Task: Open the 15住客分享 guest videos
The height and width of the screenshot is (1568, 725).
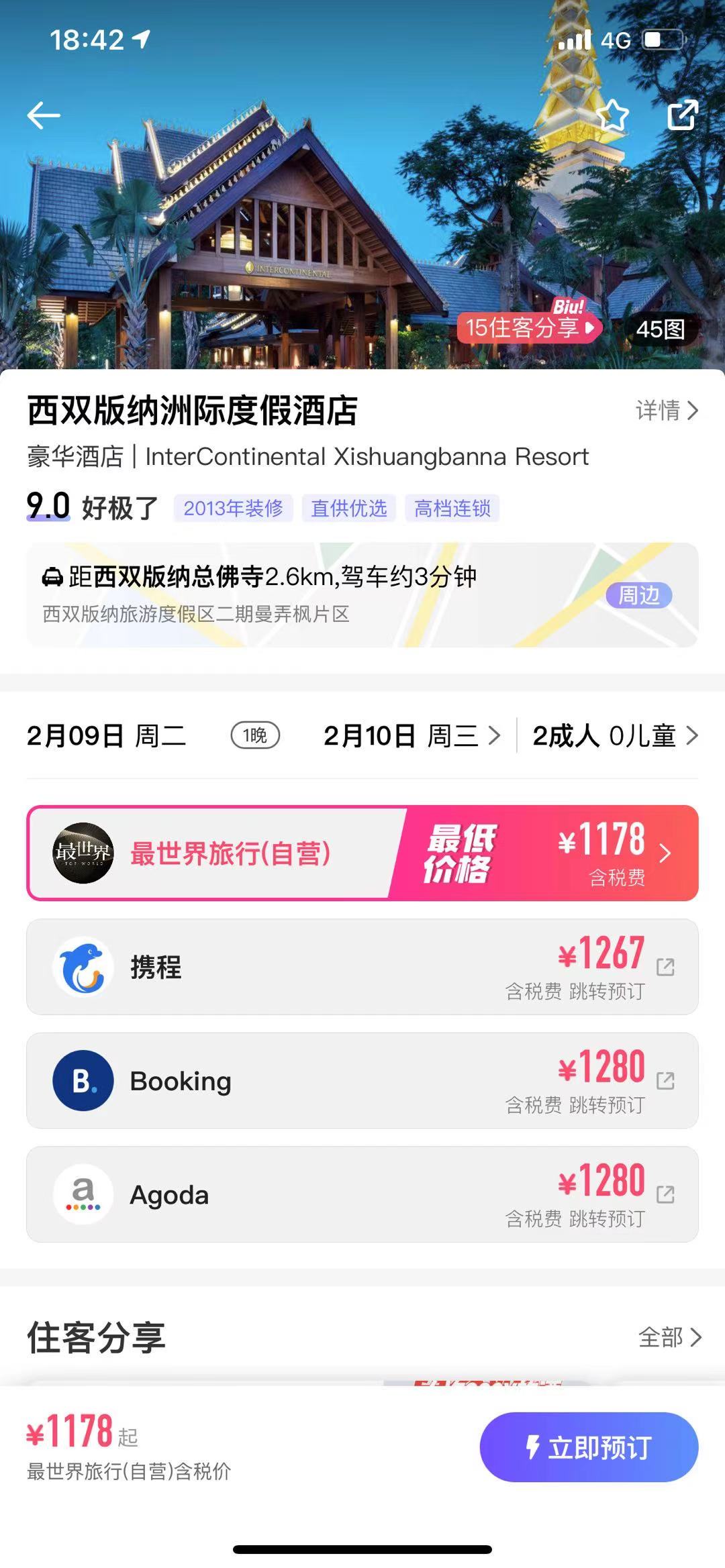Action: click(x=529, y=327)
